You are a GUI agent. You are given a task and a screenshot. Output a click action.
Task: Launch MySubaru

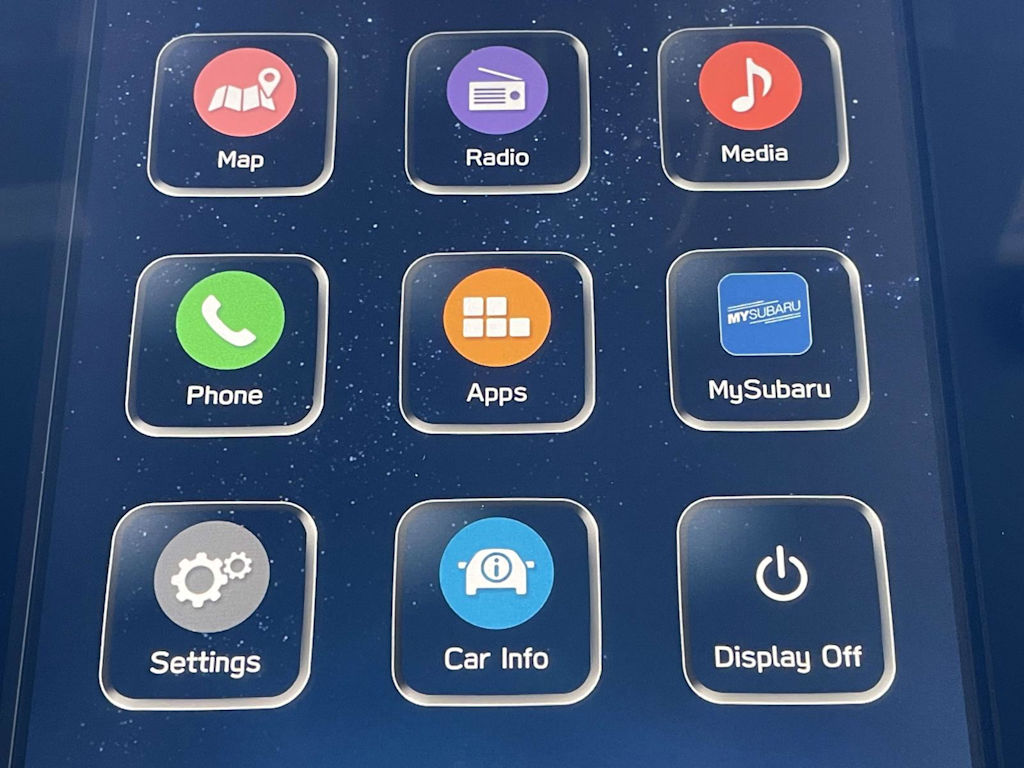767,338
